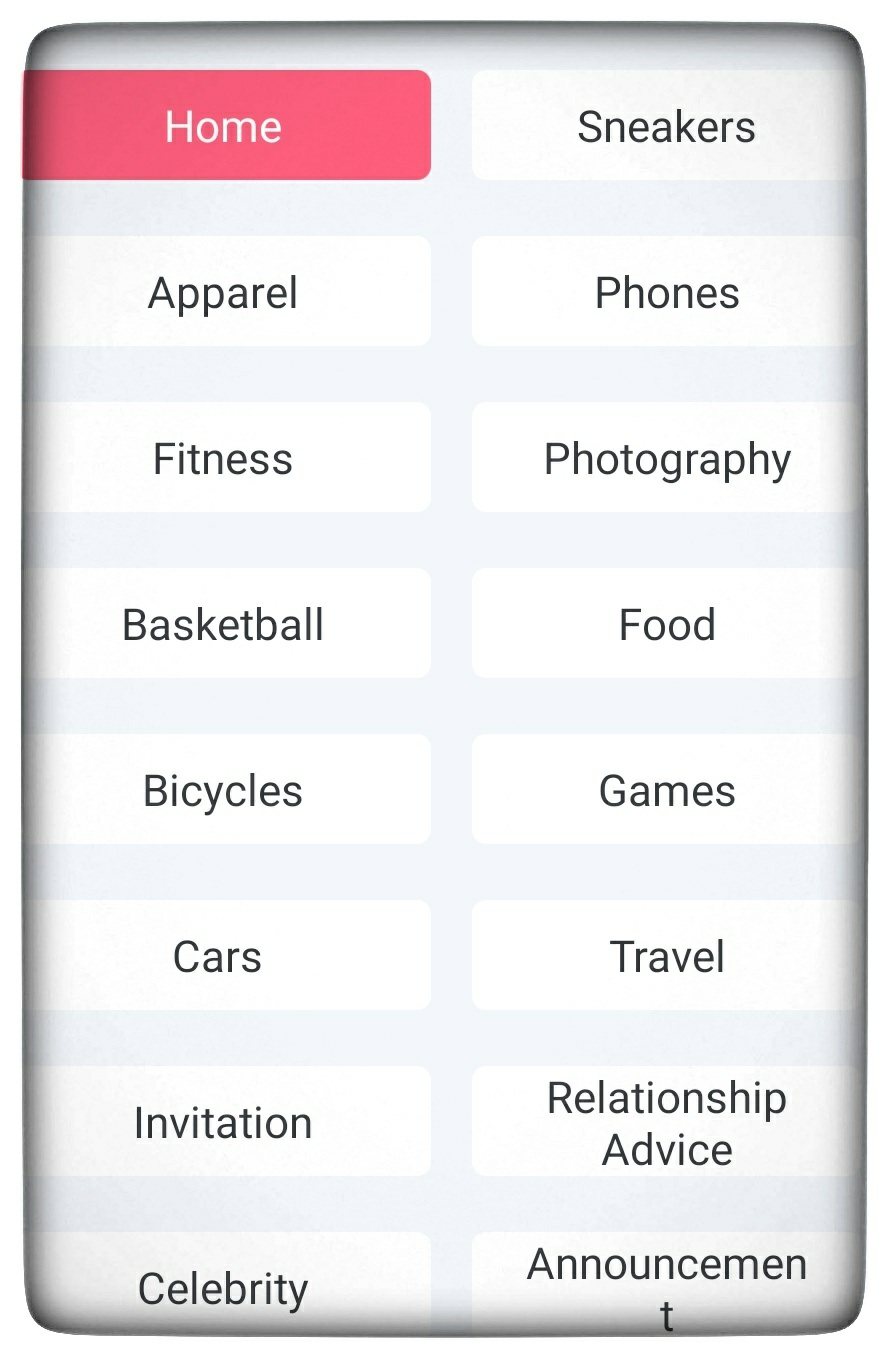Open the Sneakers category
Viewport: 889px width, 1358px height.
tap(665, 126)
